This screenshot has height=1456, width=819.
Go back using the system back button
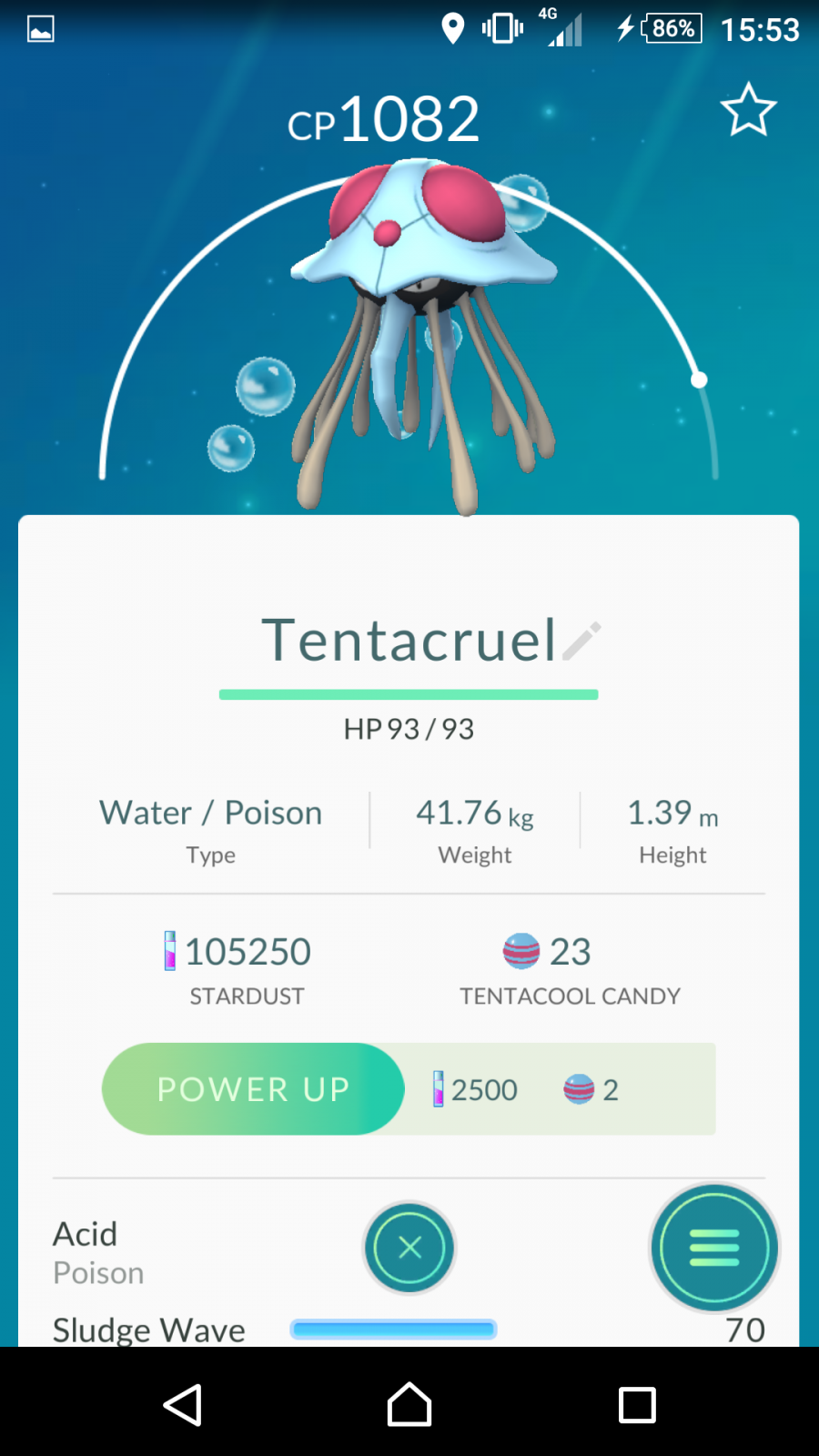click(182, 1405)
